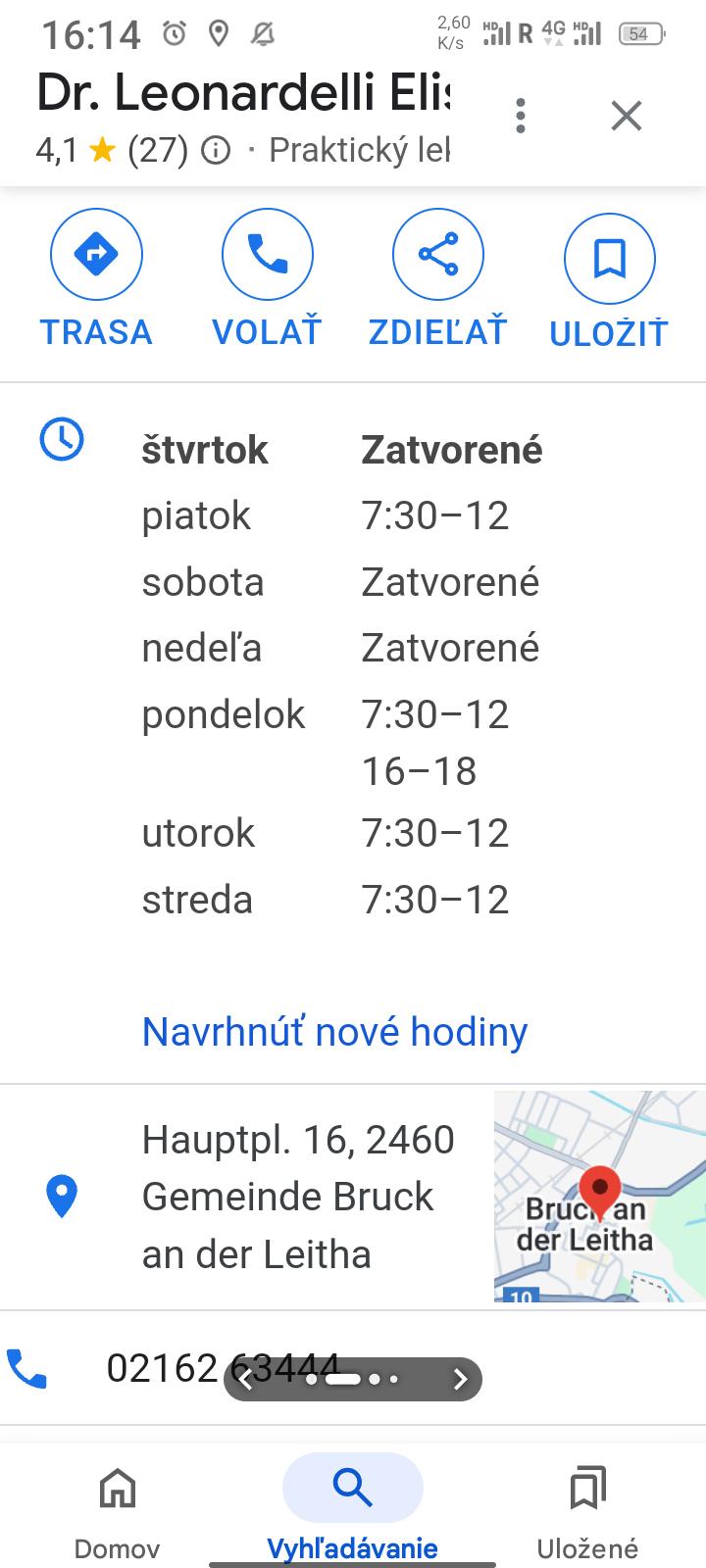Tap the right arrow on floating pager
The height and width of the screenshot is (1568, 706).
click(x=460, y=1380)
